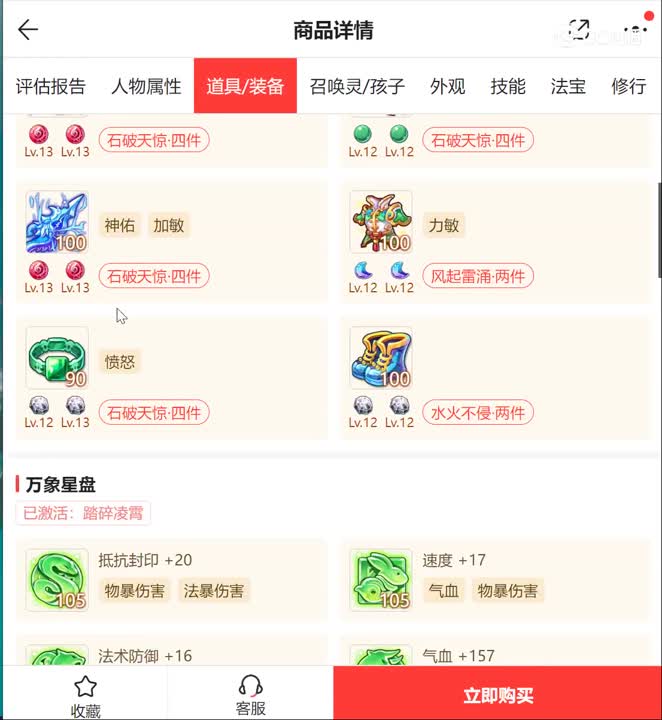This screenshot has width=662, height=720.
Task: Switch to the 人物属性 tab
Action: click(x=146, y=86)
